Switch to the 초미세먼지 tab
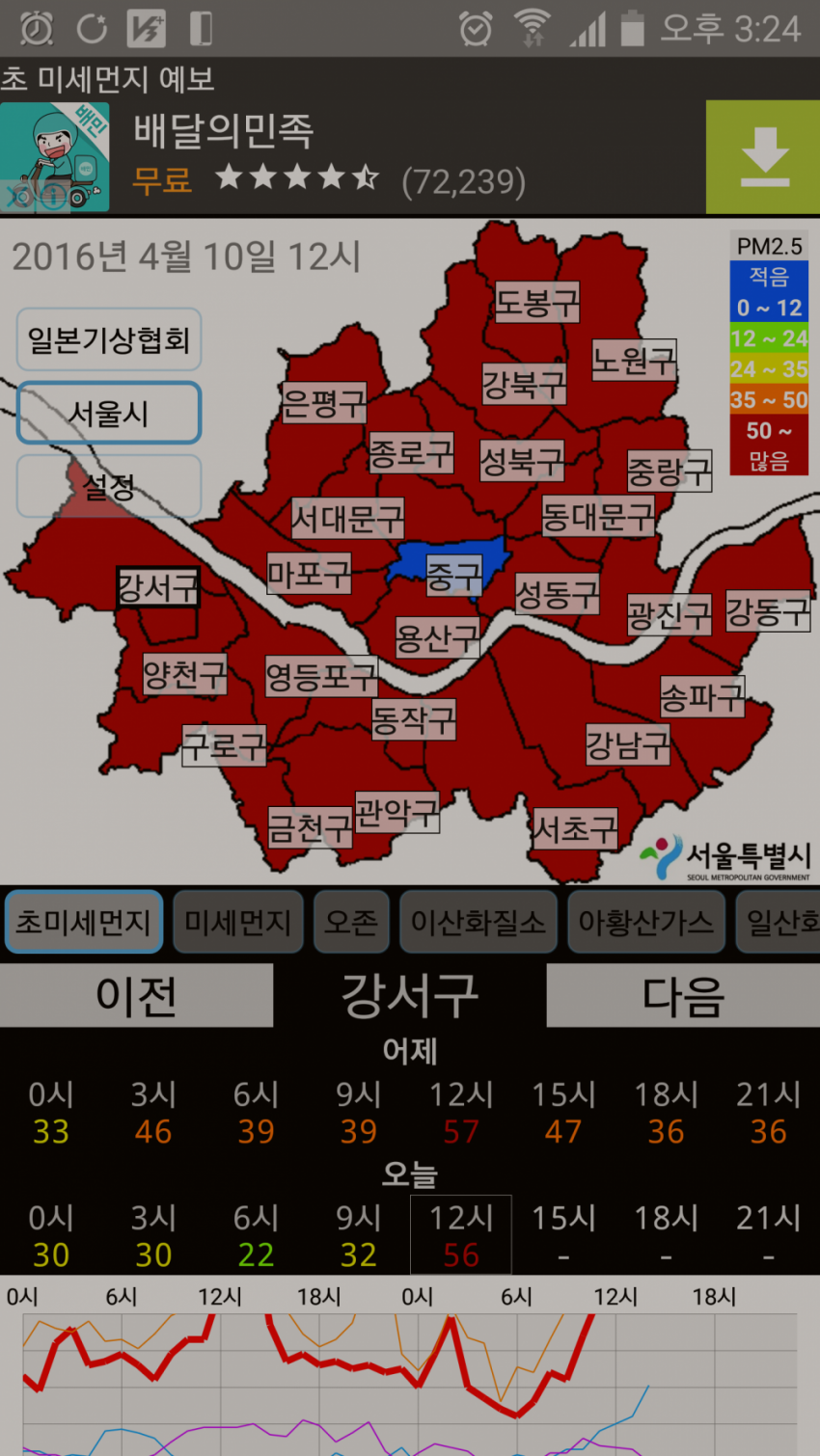 click(x=84, y=922)
